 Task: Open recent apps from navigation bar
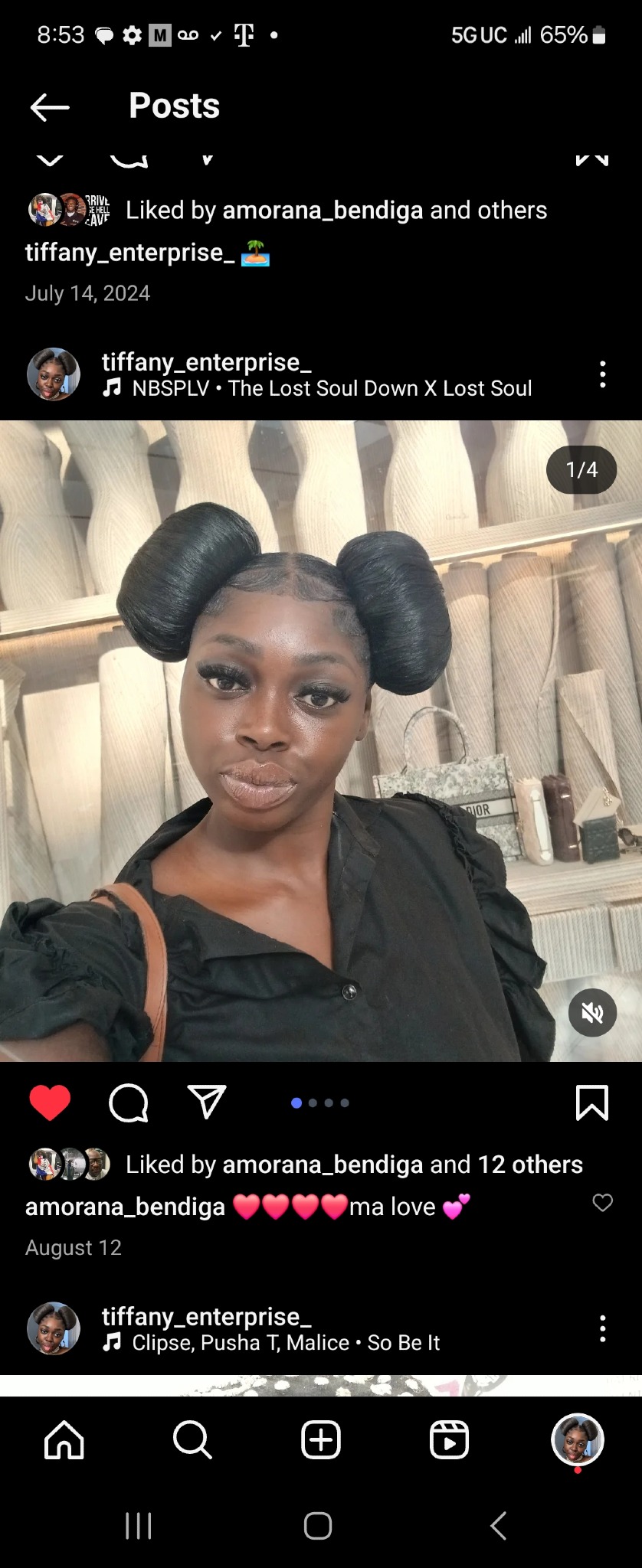tap(139, 1526)
